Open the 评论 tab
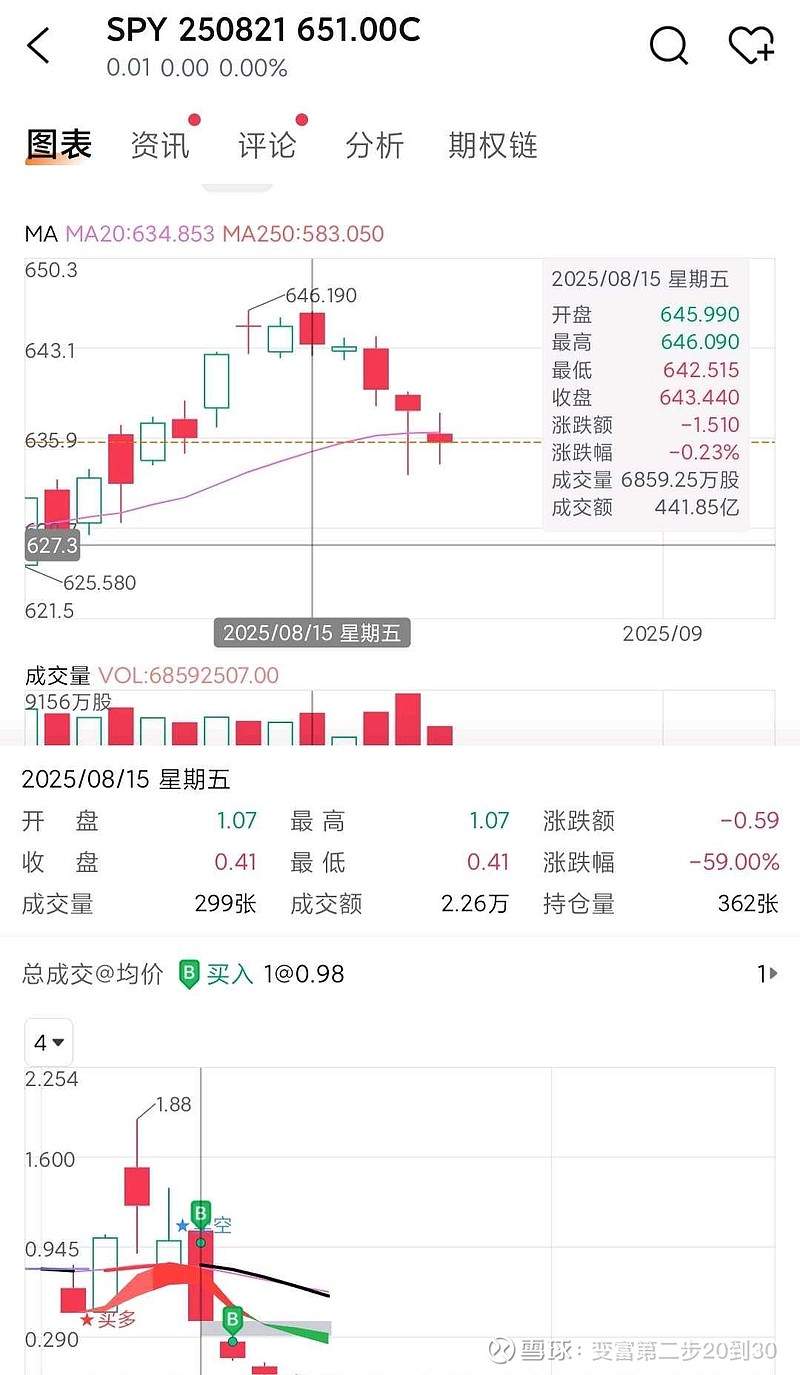This screenshot has width=800, height=1375. [267, 146]
